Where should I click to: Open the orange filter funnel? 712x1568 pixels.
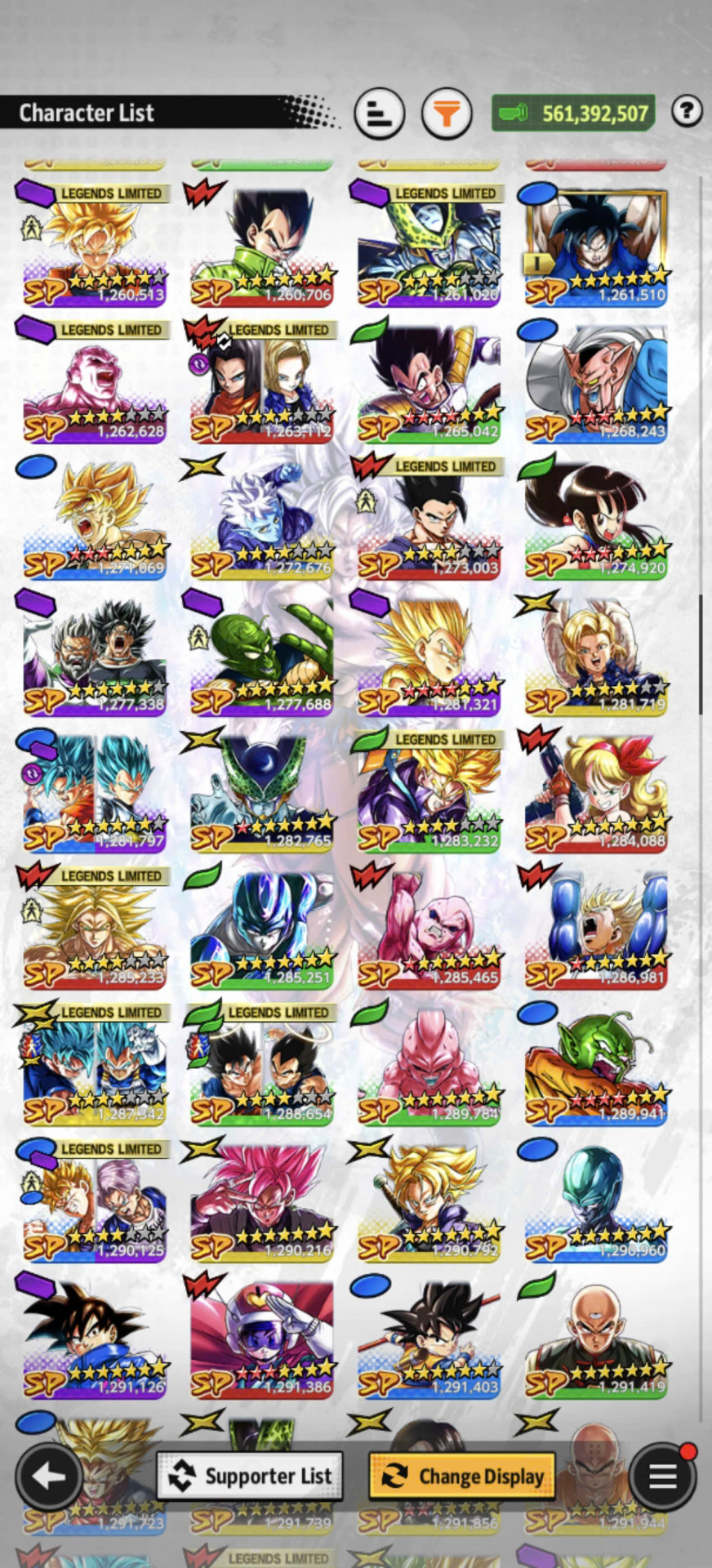(x=447, y=113)
